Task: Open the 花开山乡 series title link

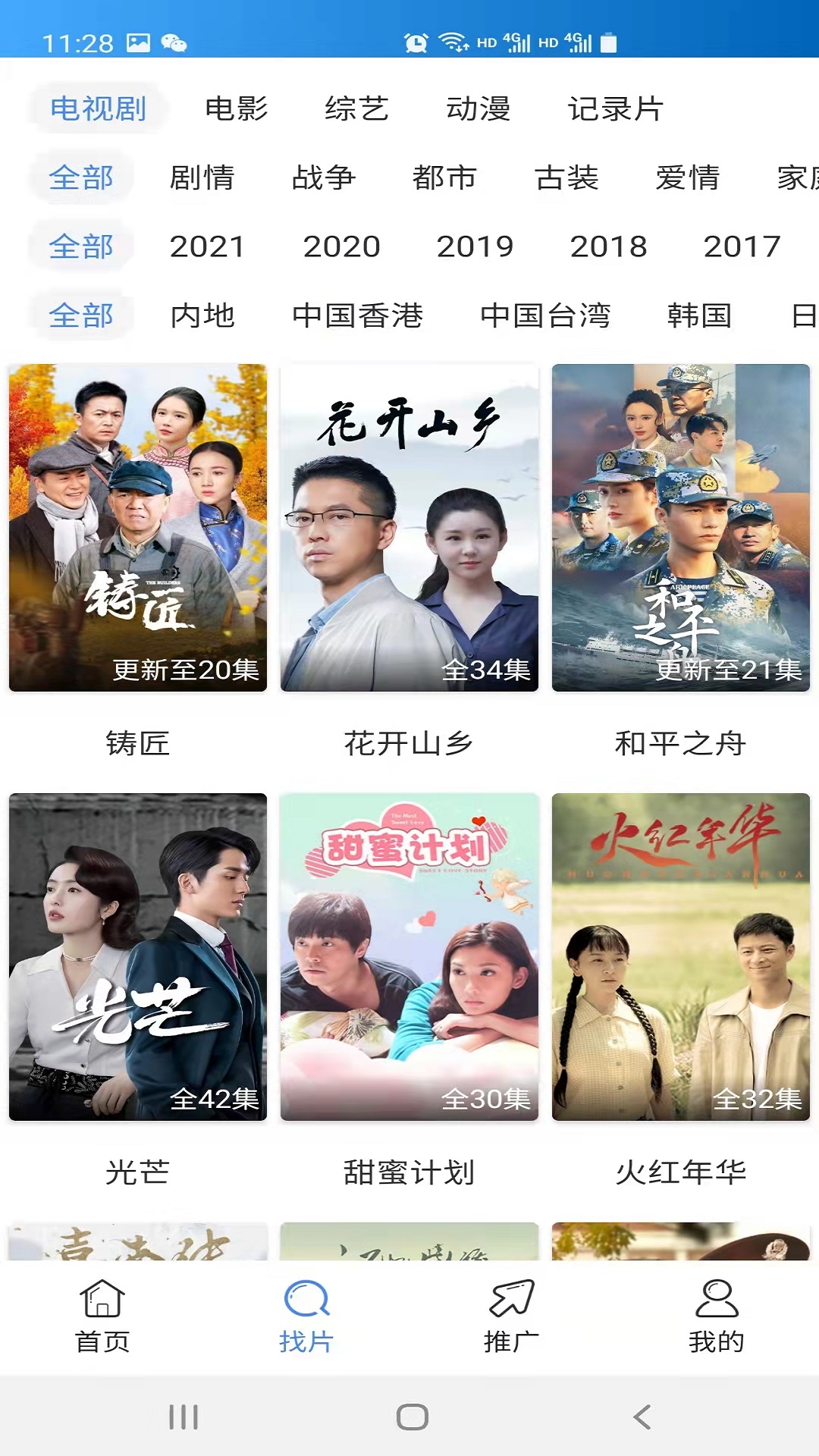Action: (409, 744)
